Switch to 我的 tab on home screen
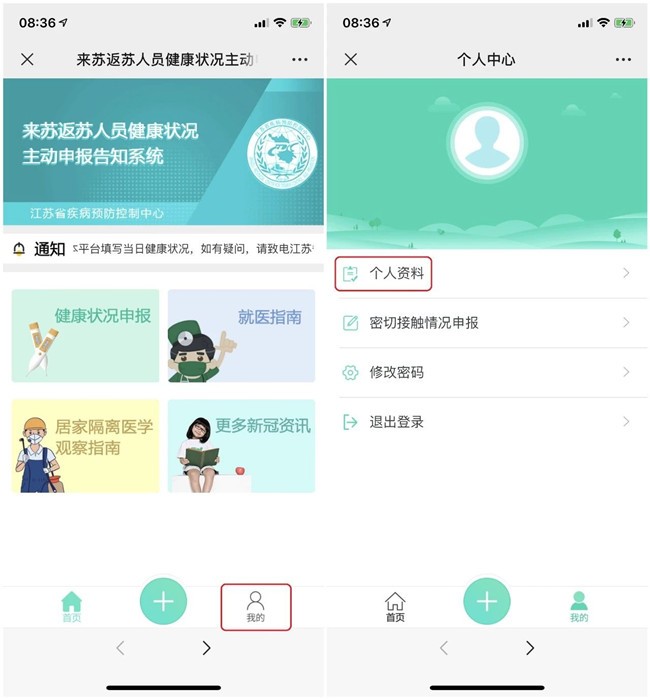Viewport: 650px width, 699px height. click(x=256, y=606)
